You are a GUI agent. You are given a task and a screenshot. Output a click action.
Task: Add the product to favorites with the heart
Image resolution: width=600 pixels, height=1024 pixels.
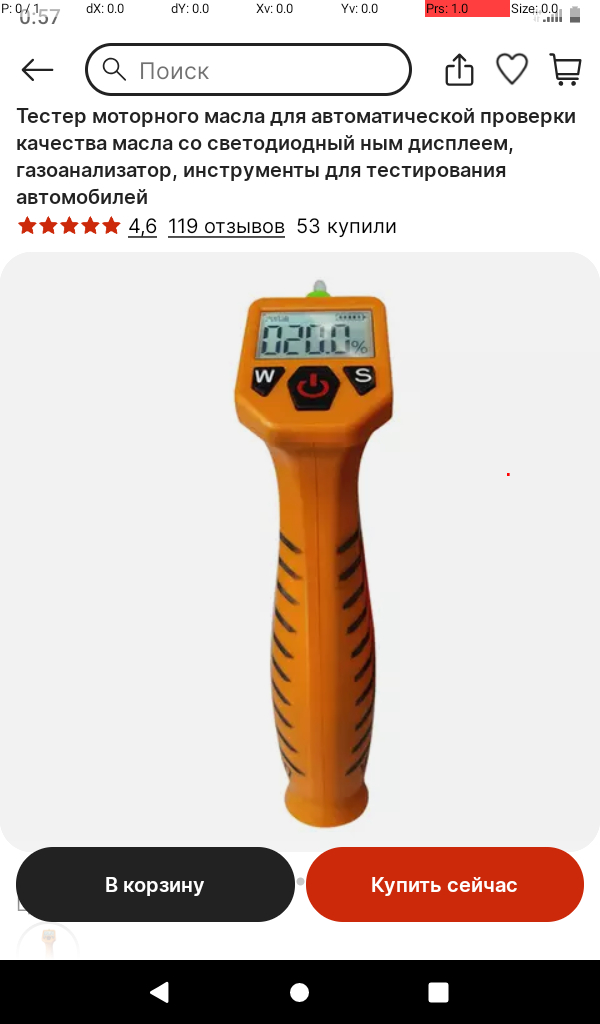512,70
